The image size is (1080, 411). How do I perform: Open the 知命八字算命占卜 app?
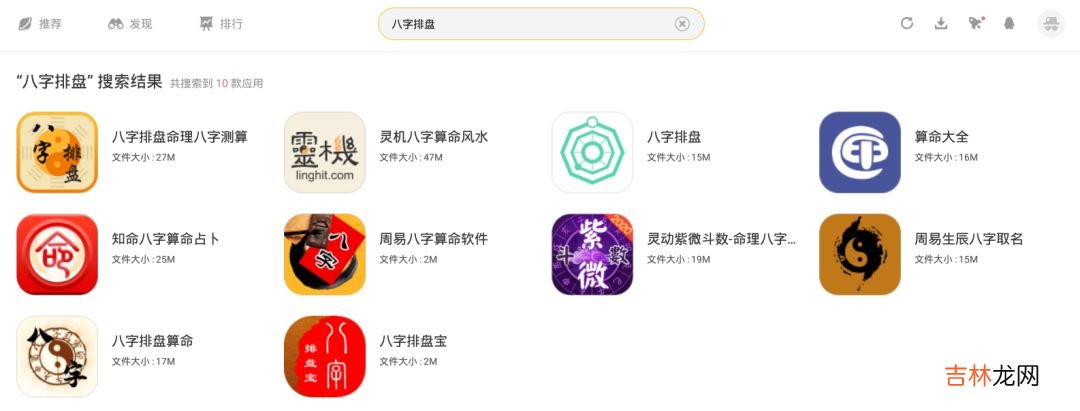click(x=57, y=254)
